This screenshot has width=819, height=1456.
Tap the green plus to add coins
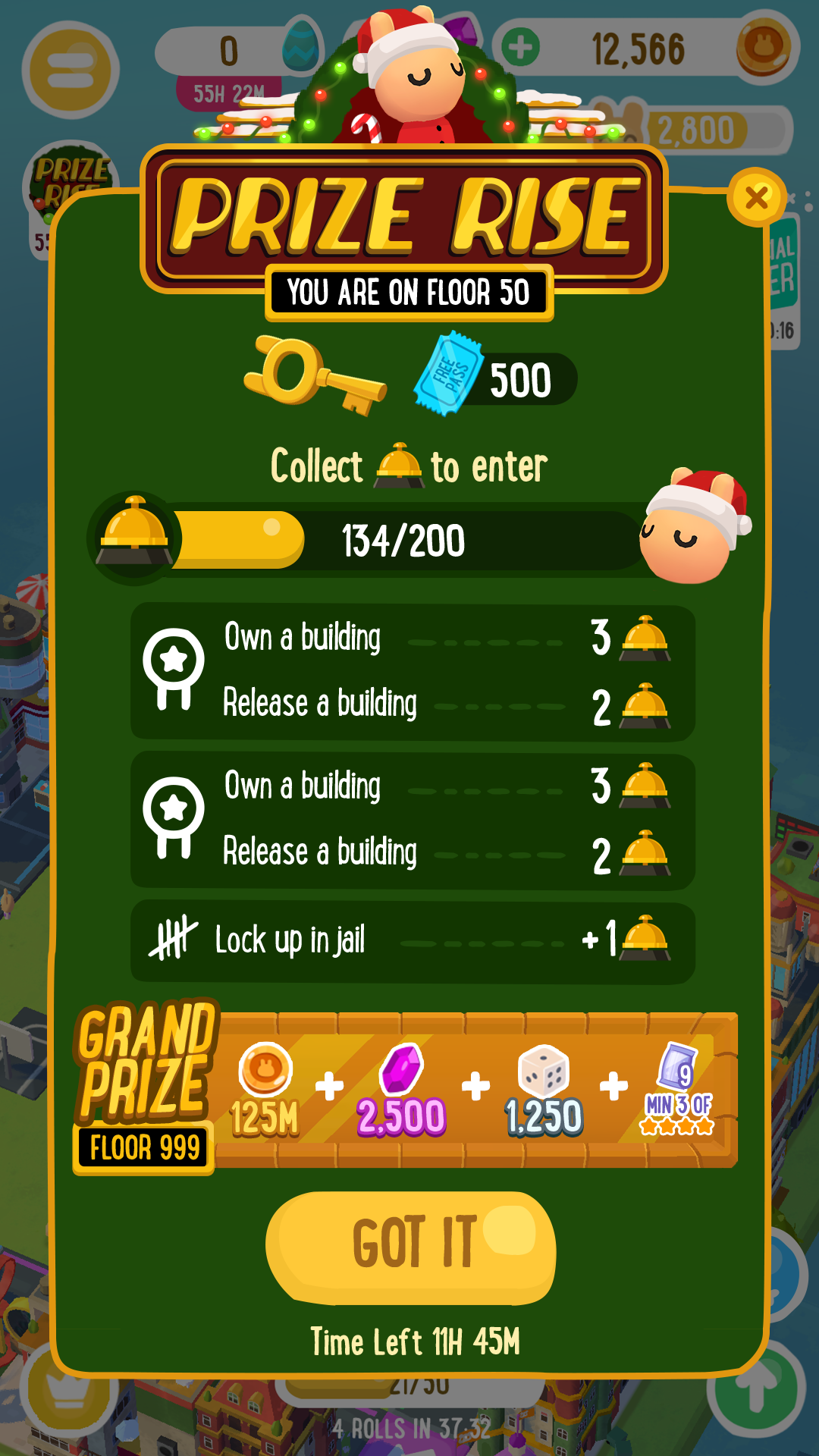tap(520, 48)
